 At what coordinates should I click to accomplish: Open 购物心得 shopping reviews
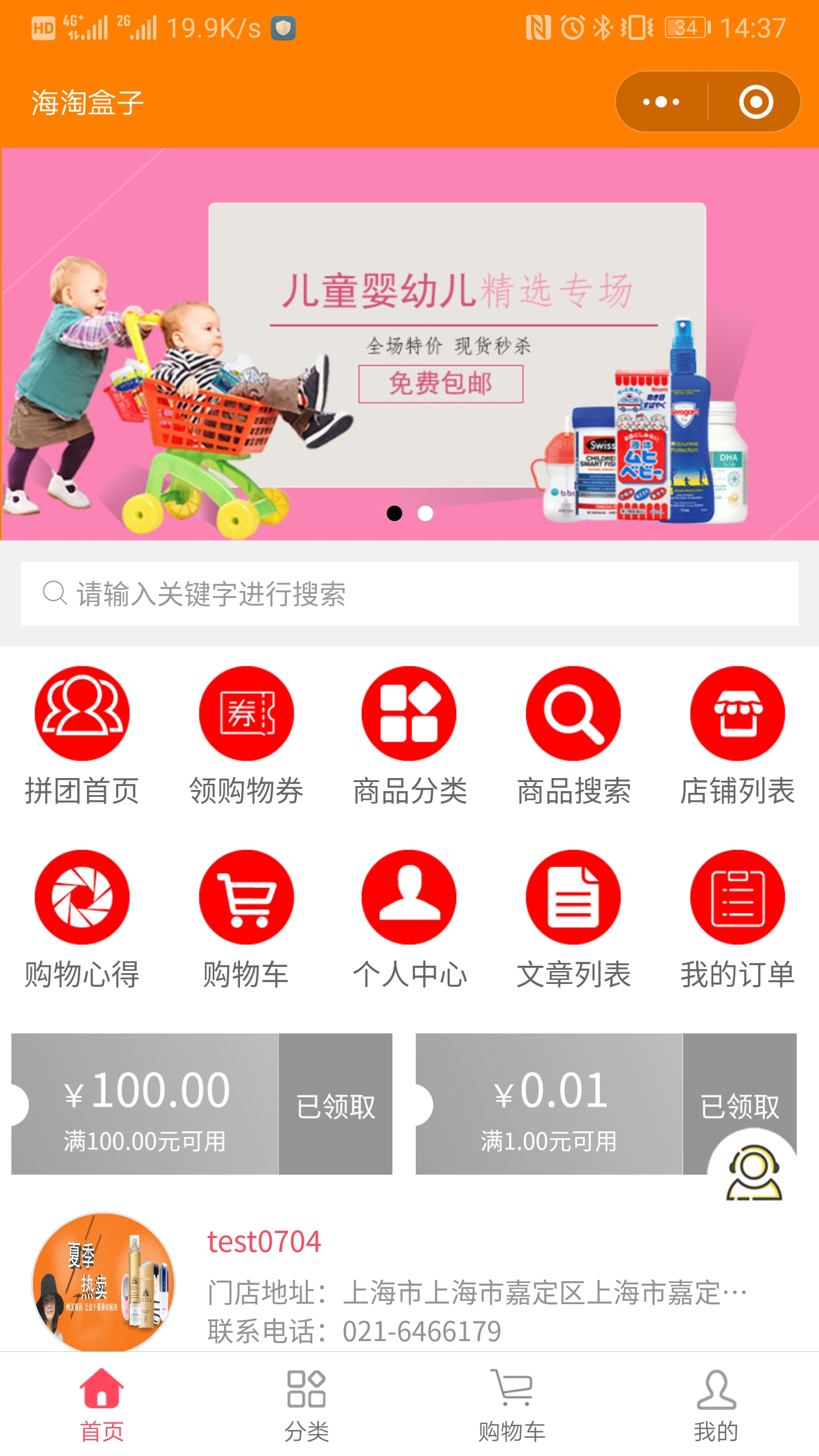coord(82,917)
